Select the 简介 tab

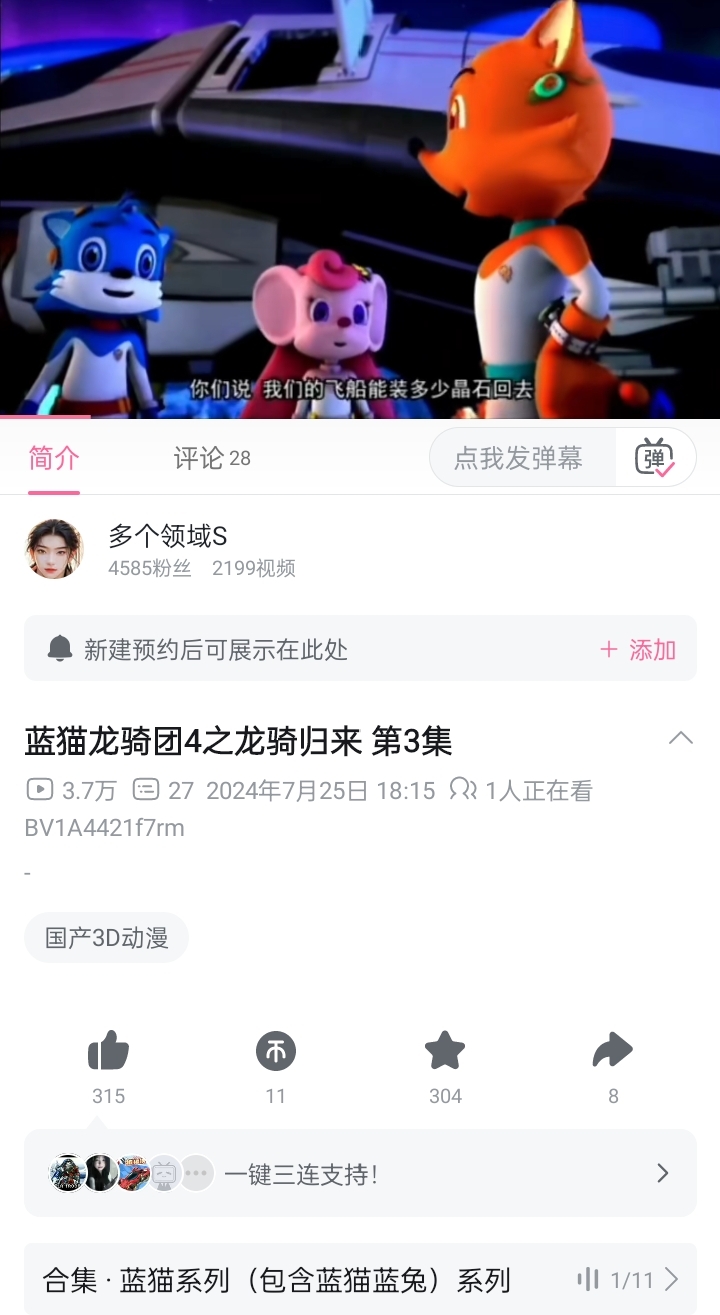tap(54, 459)
